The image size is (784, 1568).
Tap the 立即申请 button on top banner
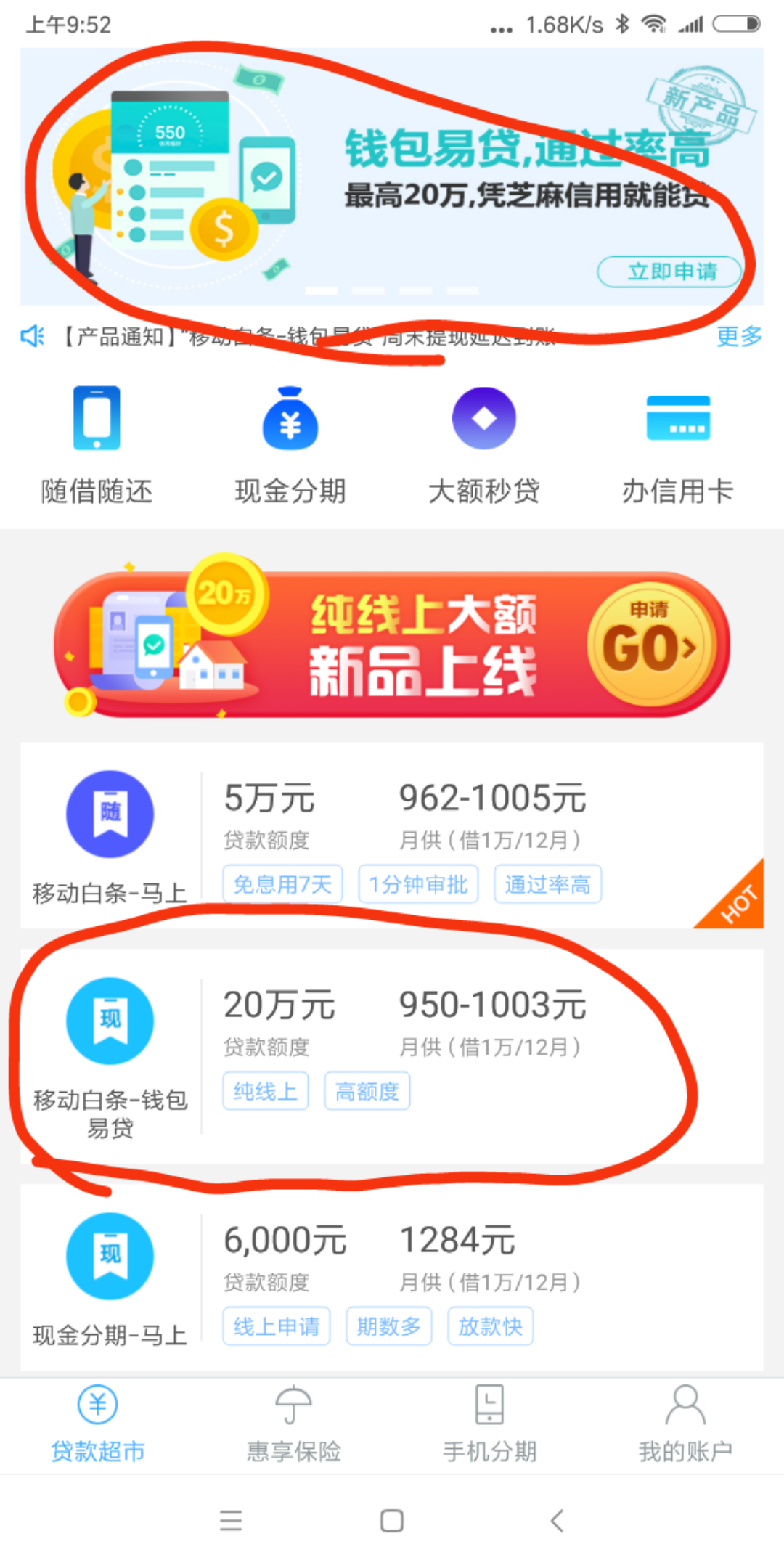pos(669,271)
